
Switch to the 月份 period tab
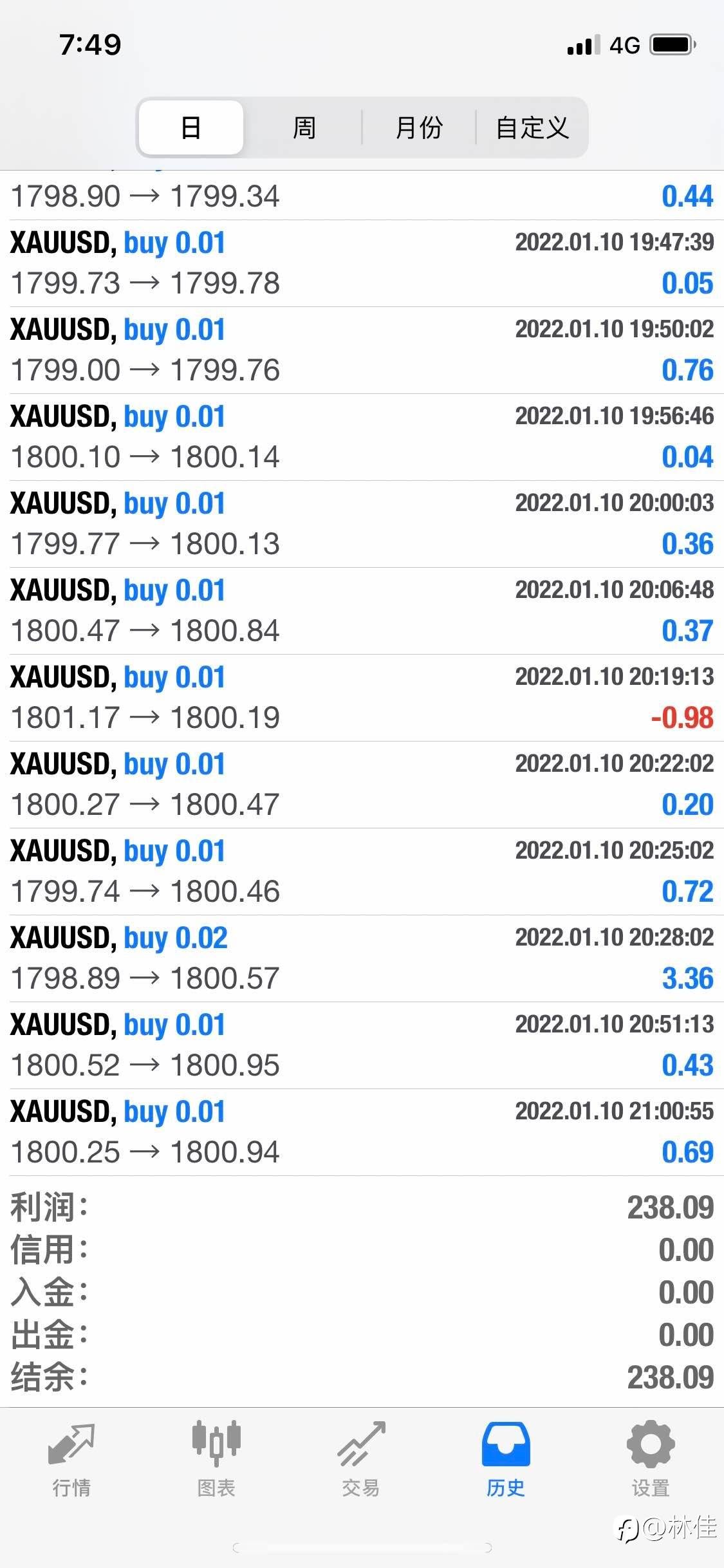[x=419, y=127]
